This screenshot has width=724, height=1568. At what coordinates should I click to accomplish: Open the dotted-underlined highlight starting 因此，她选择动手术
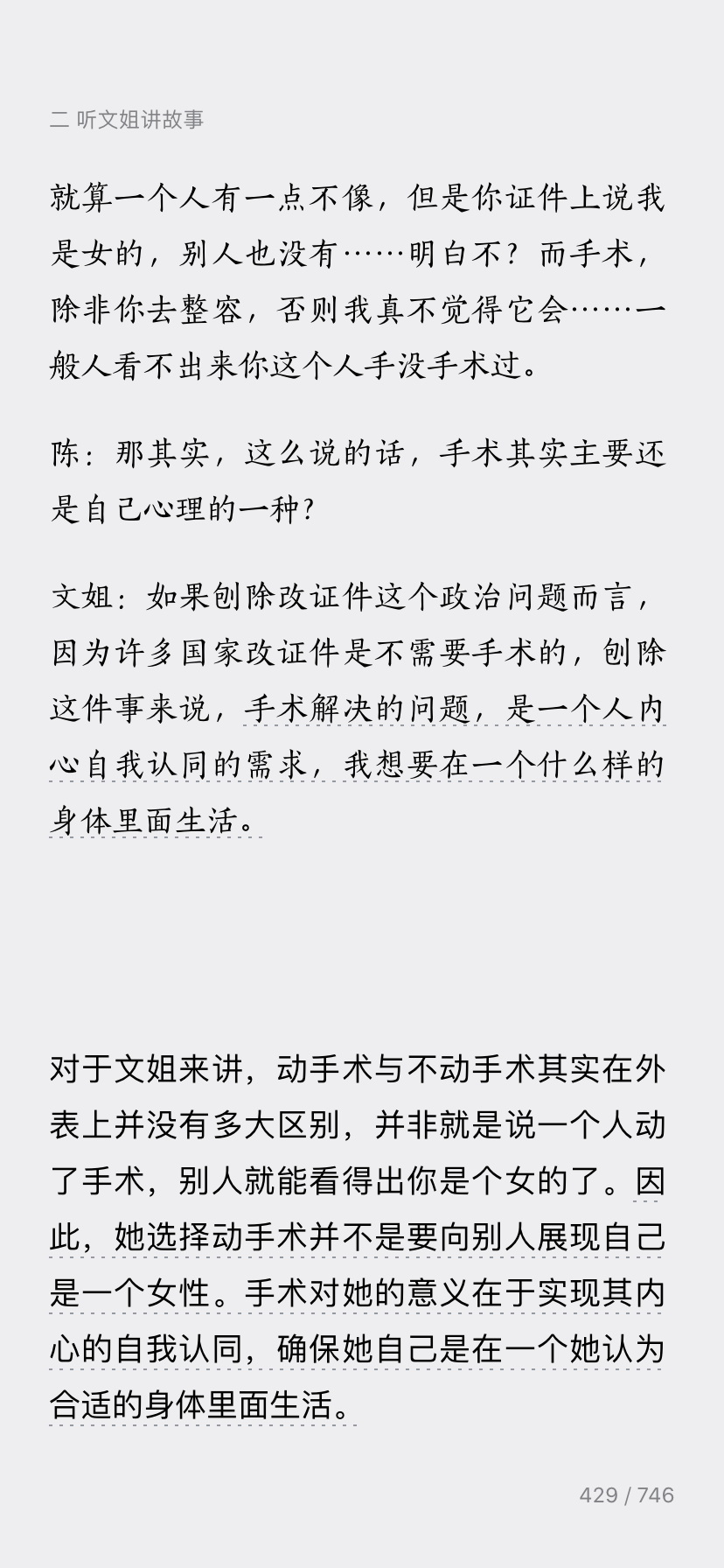(358, 1293)
